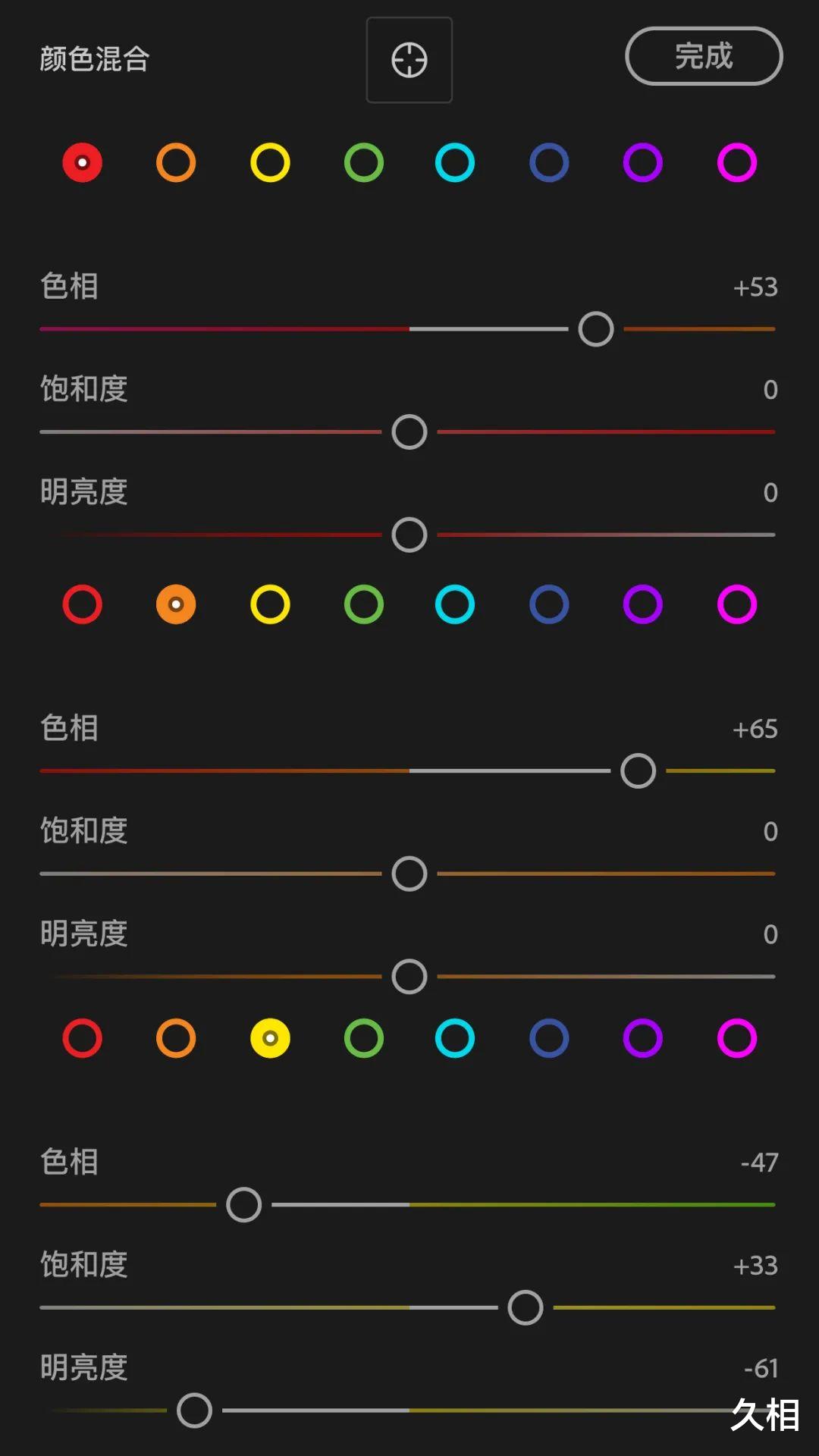This screenshot has height=1456, width=819.
Task: Open the targeted color adjustment eyedropper
Action: [x=409, y=61]
